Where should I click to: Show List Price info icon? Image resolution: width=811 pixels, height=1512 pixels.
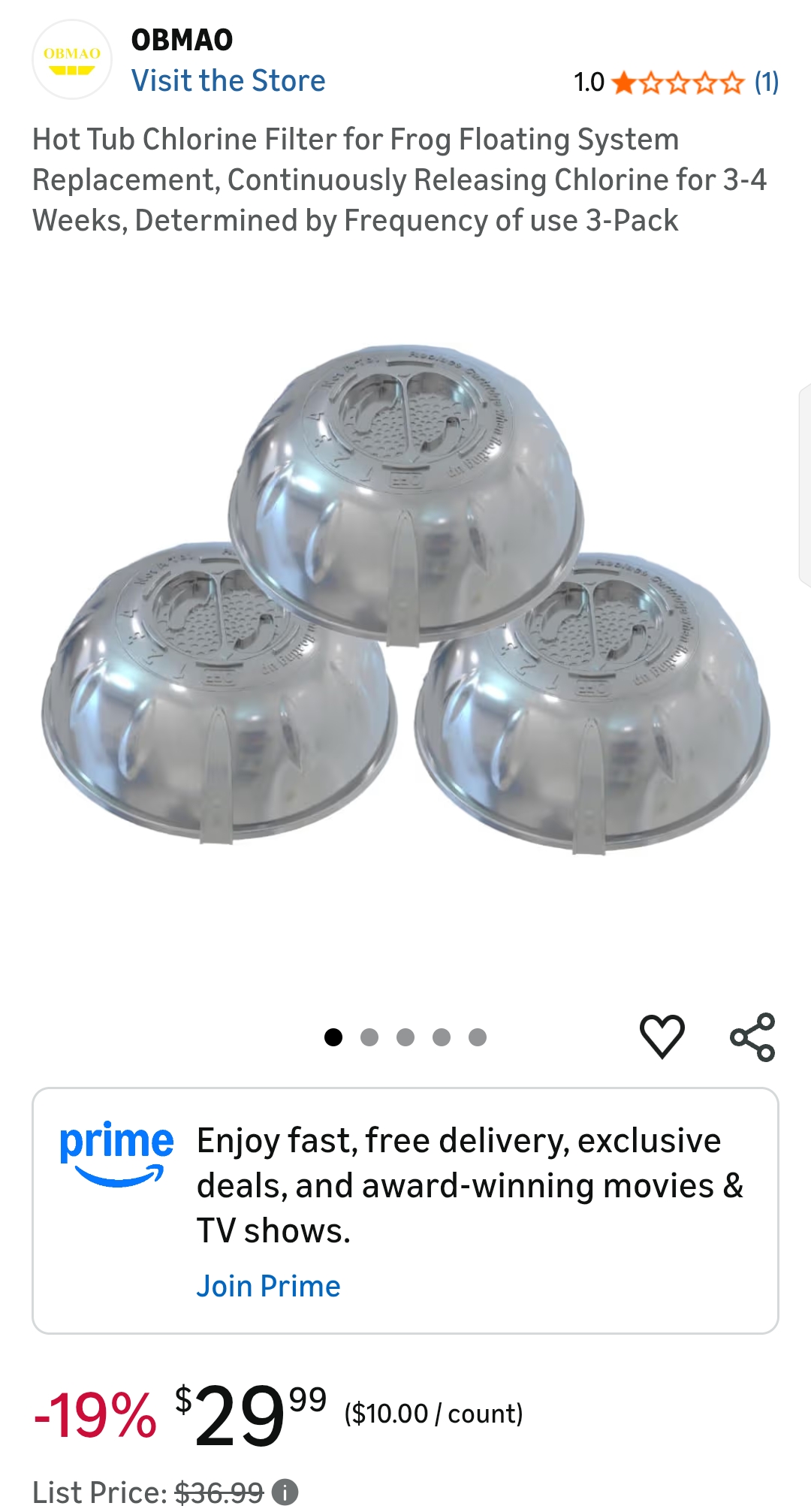tap(285, 1492)
